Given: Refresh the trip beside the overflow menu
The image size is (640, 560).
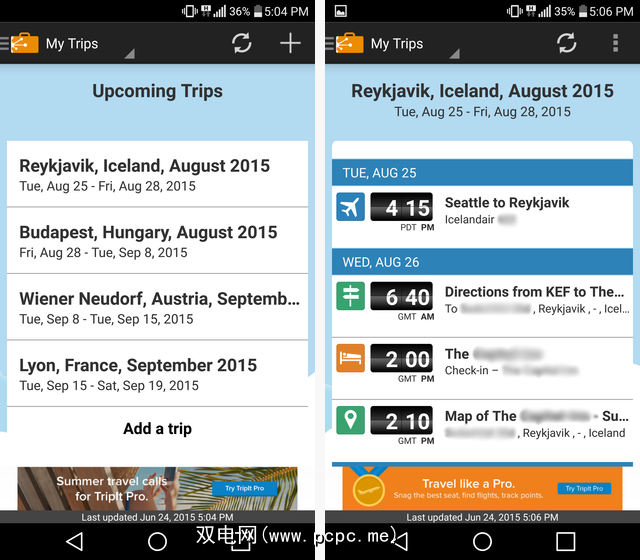Looking at the screenshot, I should (x=566, y=43).
